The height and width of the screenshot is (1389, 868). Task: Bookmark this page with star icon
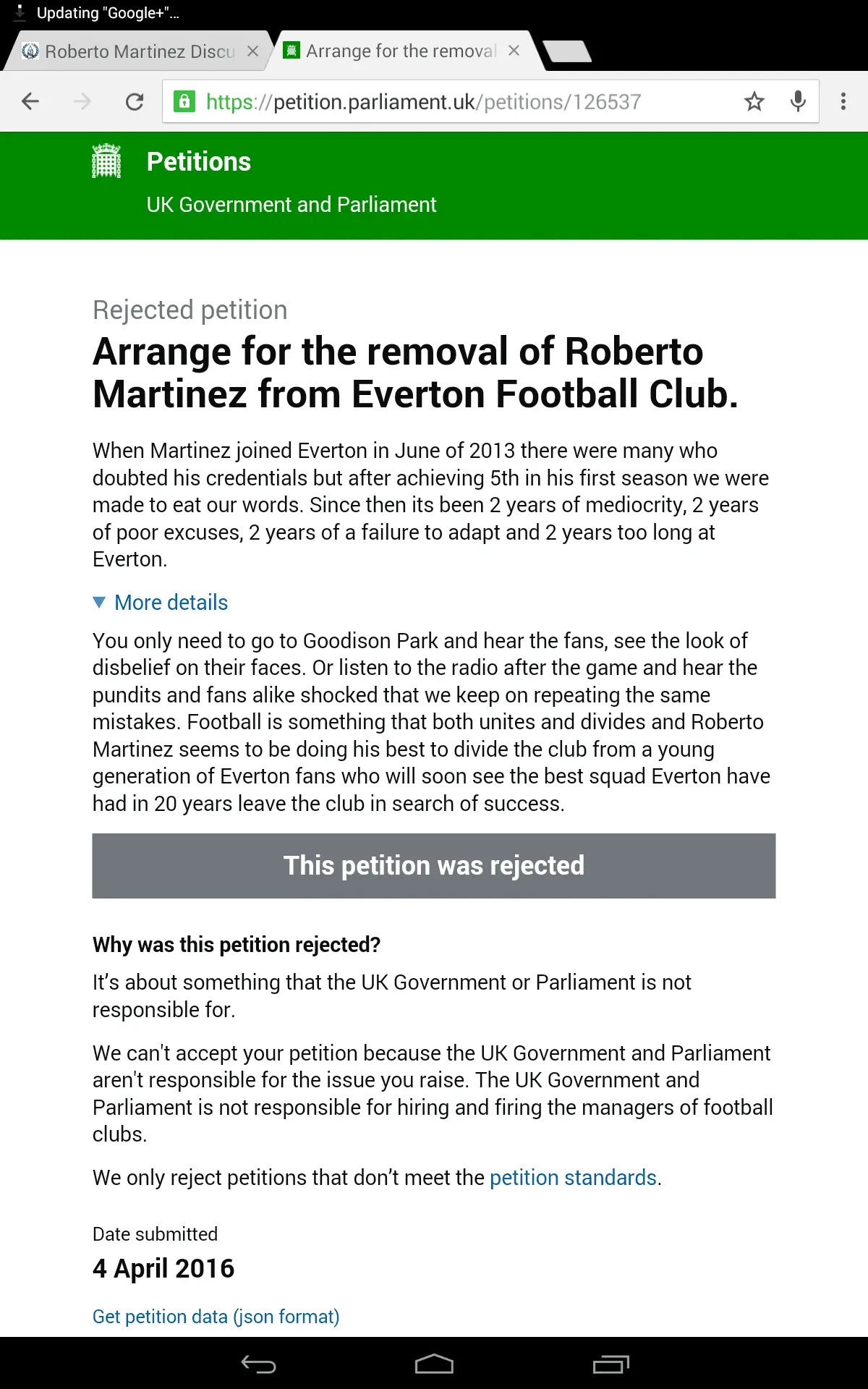754,101
